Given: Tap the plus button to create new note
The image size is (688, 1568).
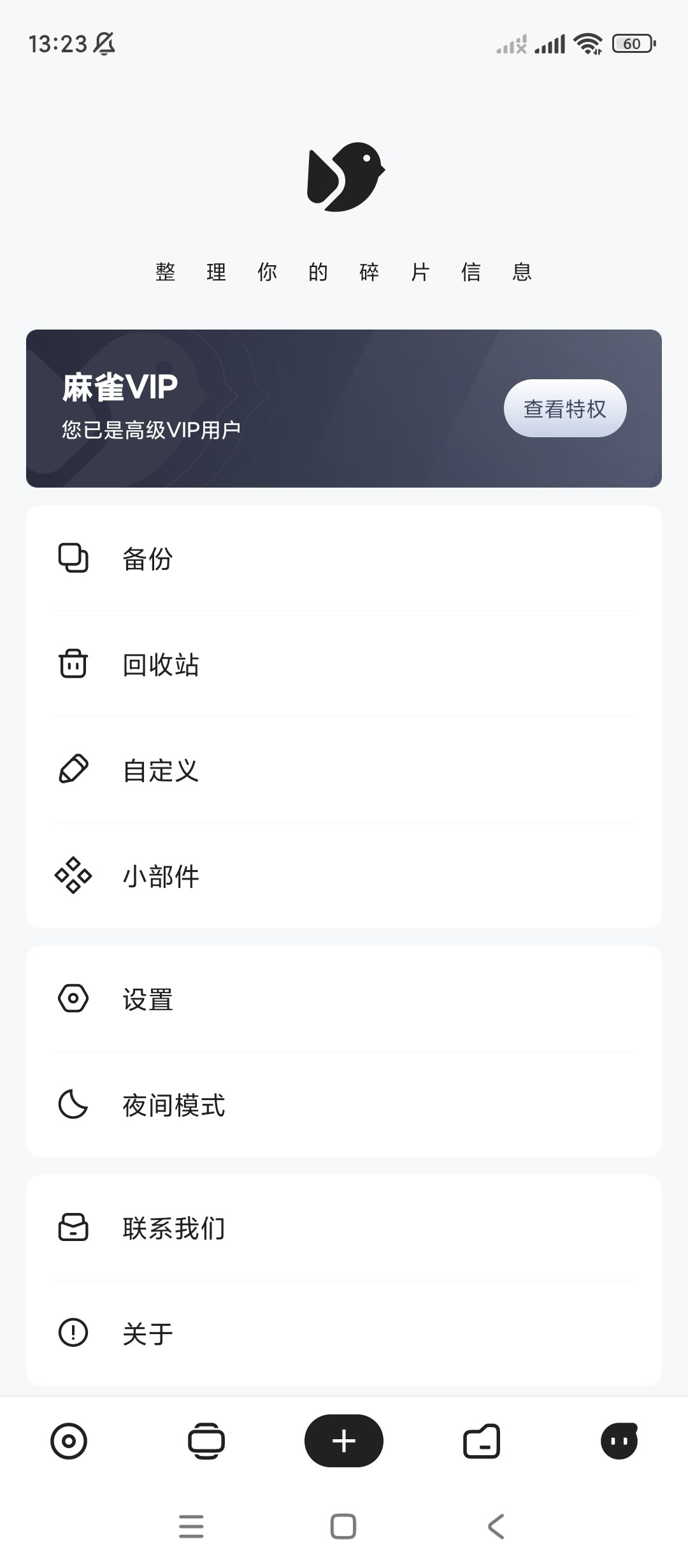Looking at the screenshot, I should (344, 1441).
